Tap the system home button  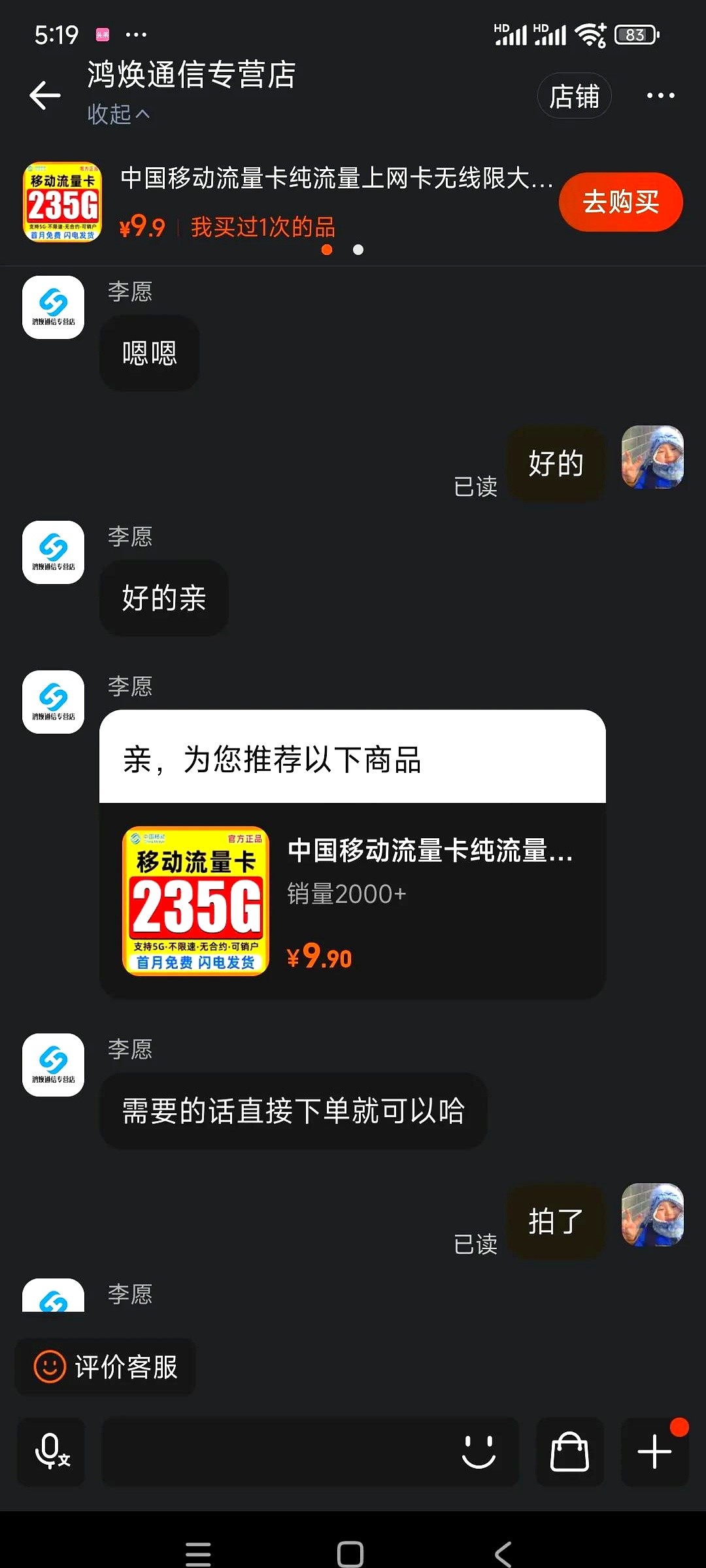(x=350, y=1554)
